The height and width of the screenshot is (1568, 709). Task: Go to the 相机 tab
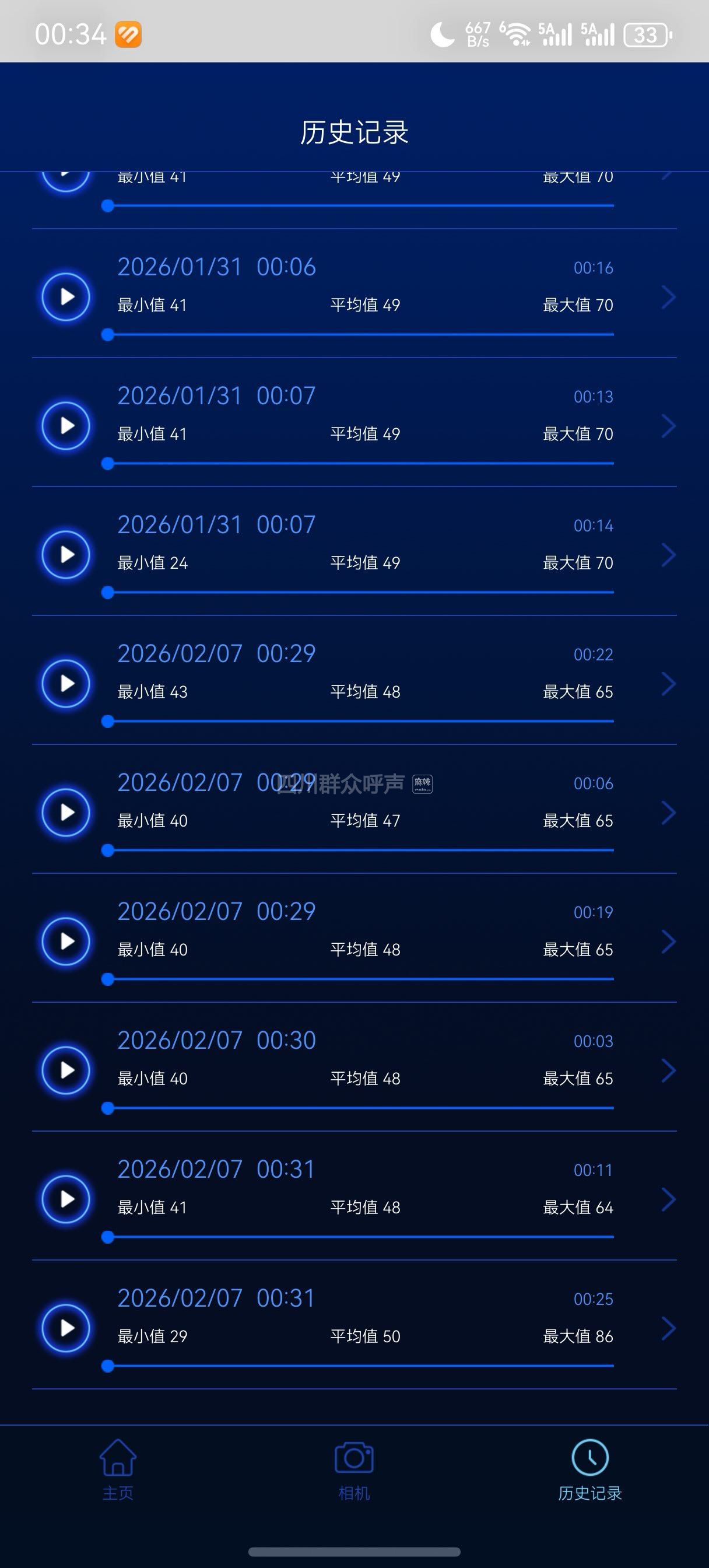354,1469
